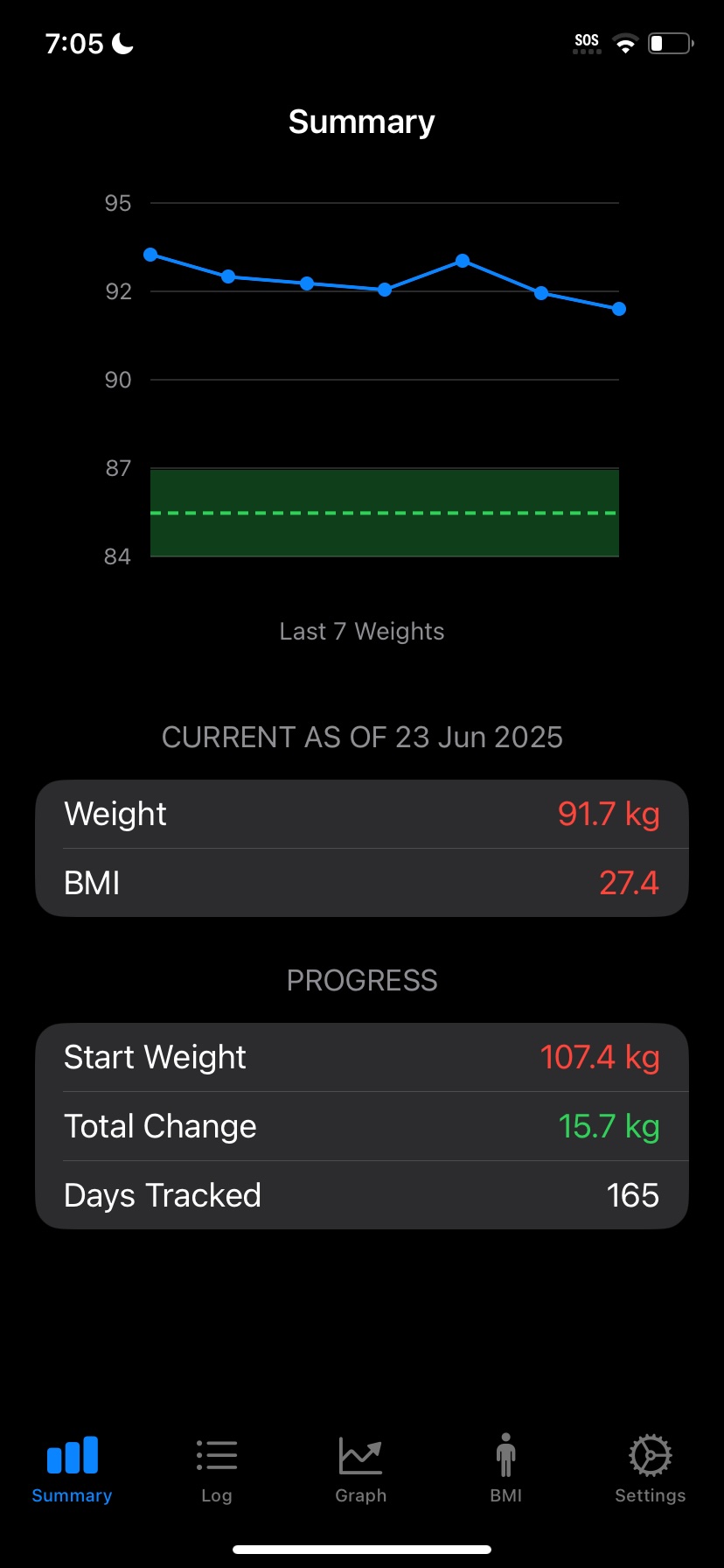Tap the PROGRESS section header
Image resolution: width=724 pixels, height=1568 pixels.
pos(361,981)
